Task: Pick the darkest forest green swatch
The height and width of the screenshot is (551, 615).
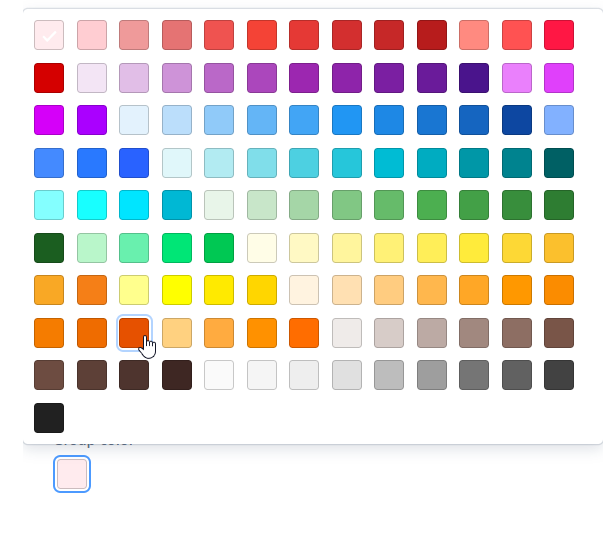Action: (x=48, y=248)
